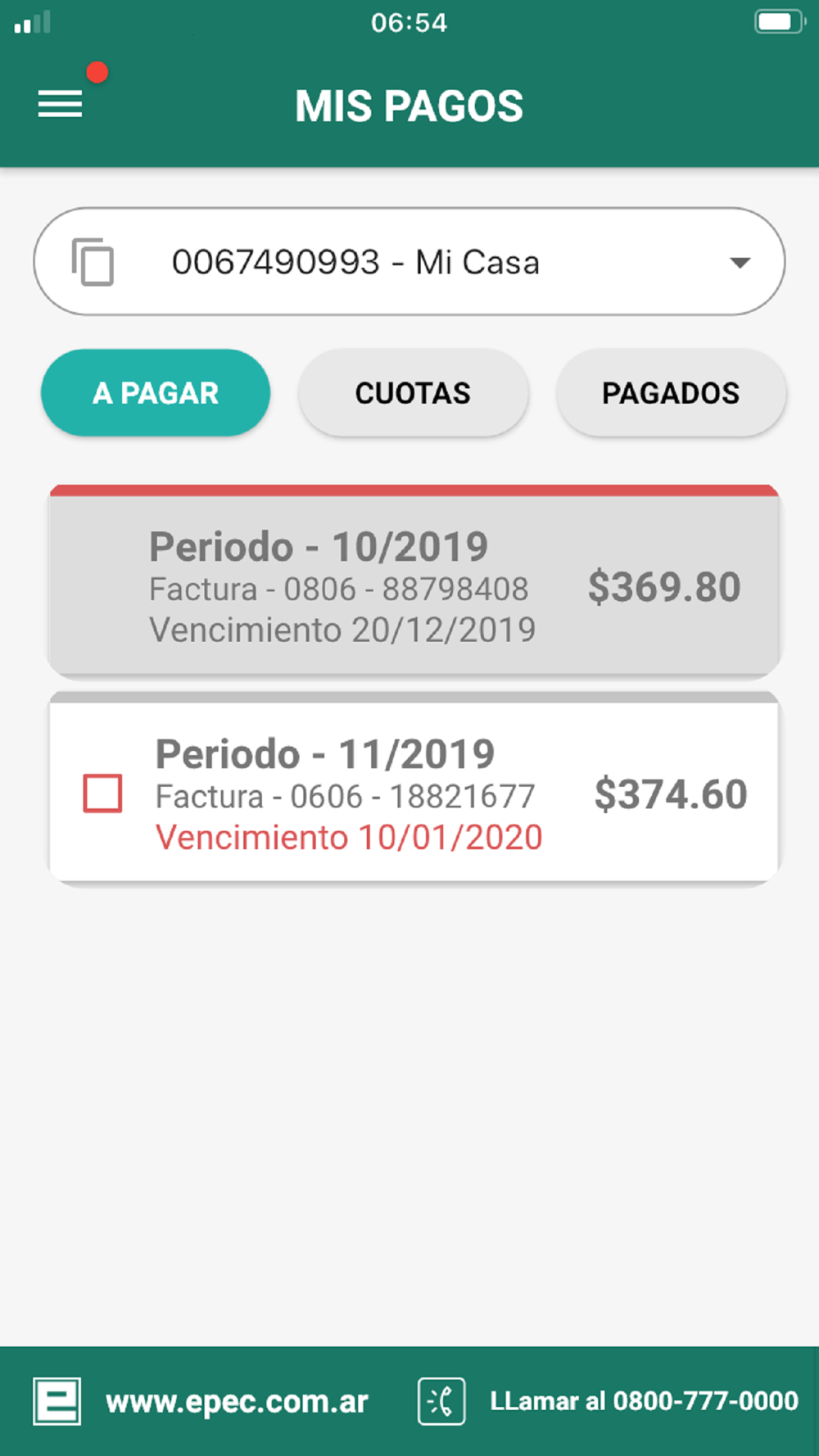The image size is (819, 1456).
Task: Check the box for Periodo 11/2019 invoice
Action: pyautogui.click(x=103, y=794)
